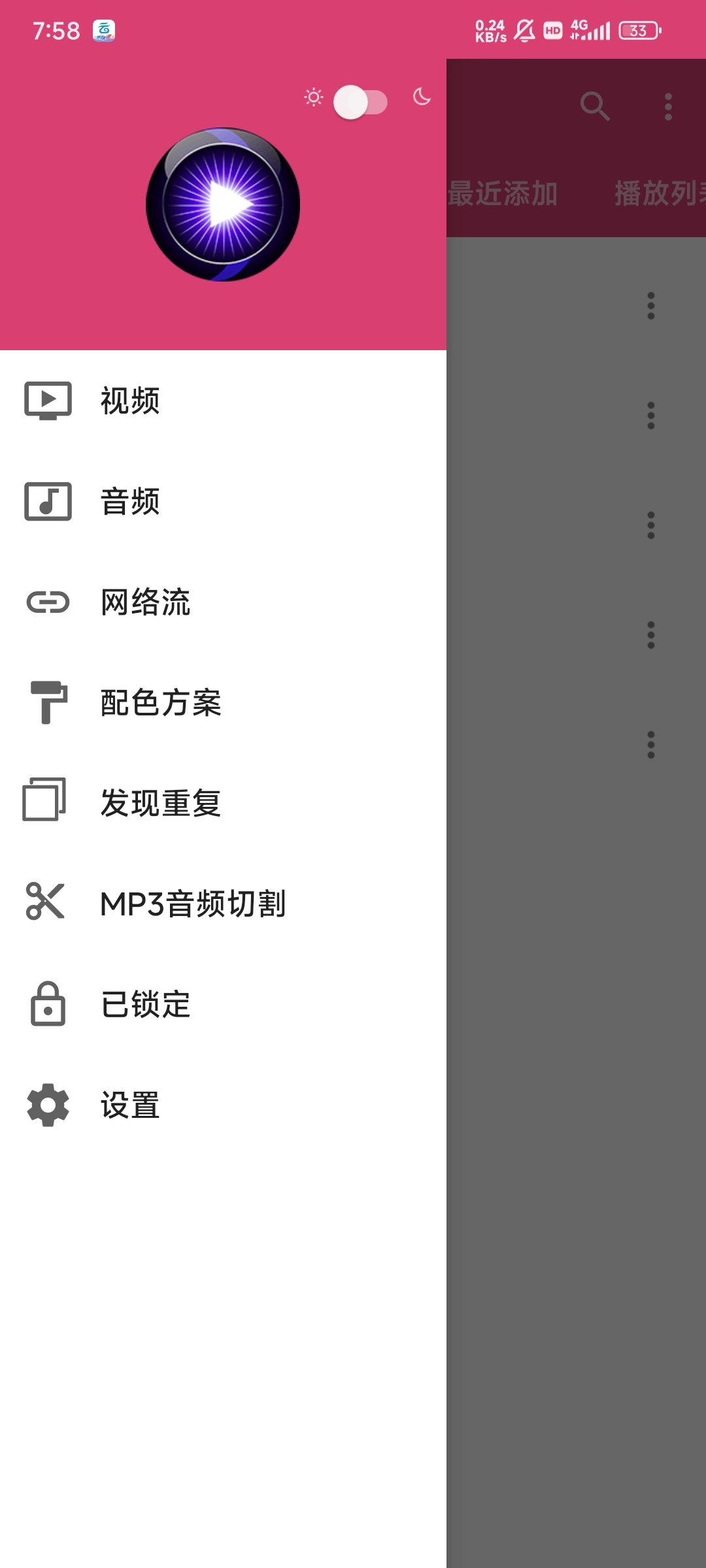Open the overflow menu on the first list item
Viewport: 706px width, 1568px height.
tap(650, 305)
